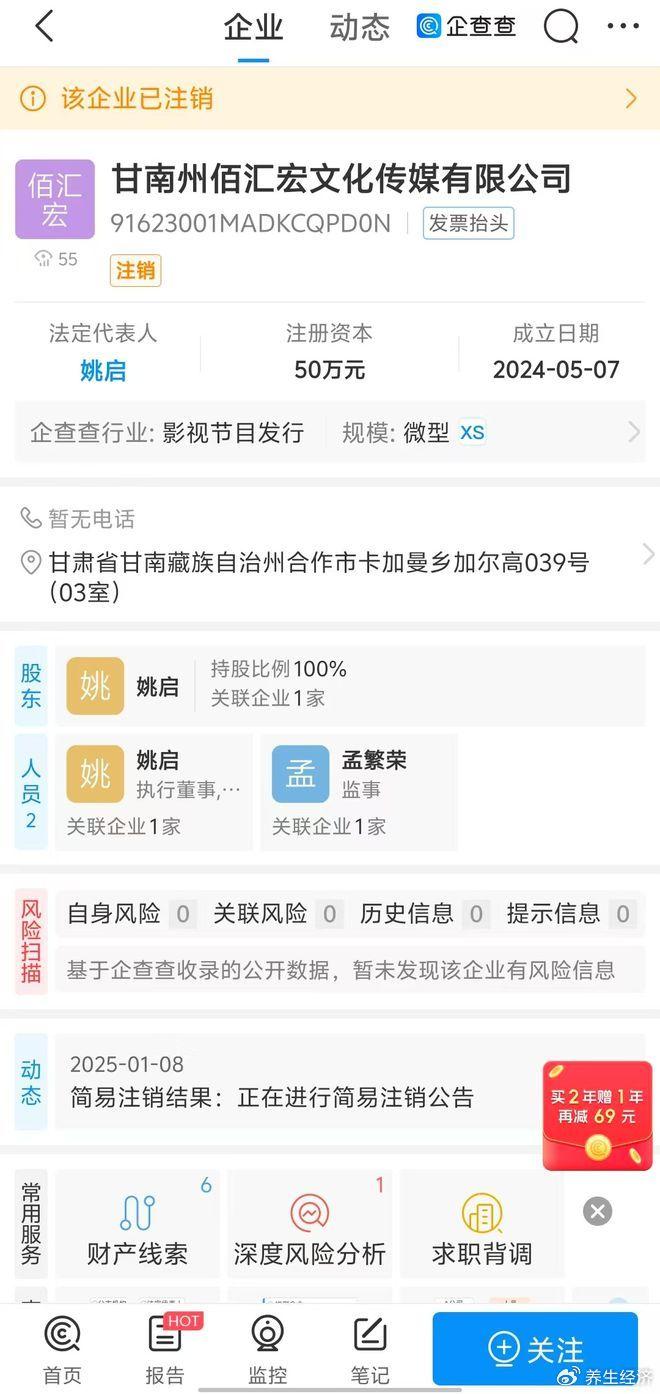
Task: Open legal representative 姚启 link
Action: pyautogui.click(x=103, y=370)
